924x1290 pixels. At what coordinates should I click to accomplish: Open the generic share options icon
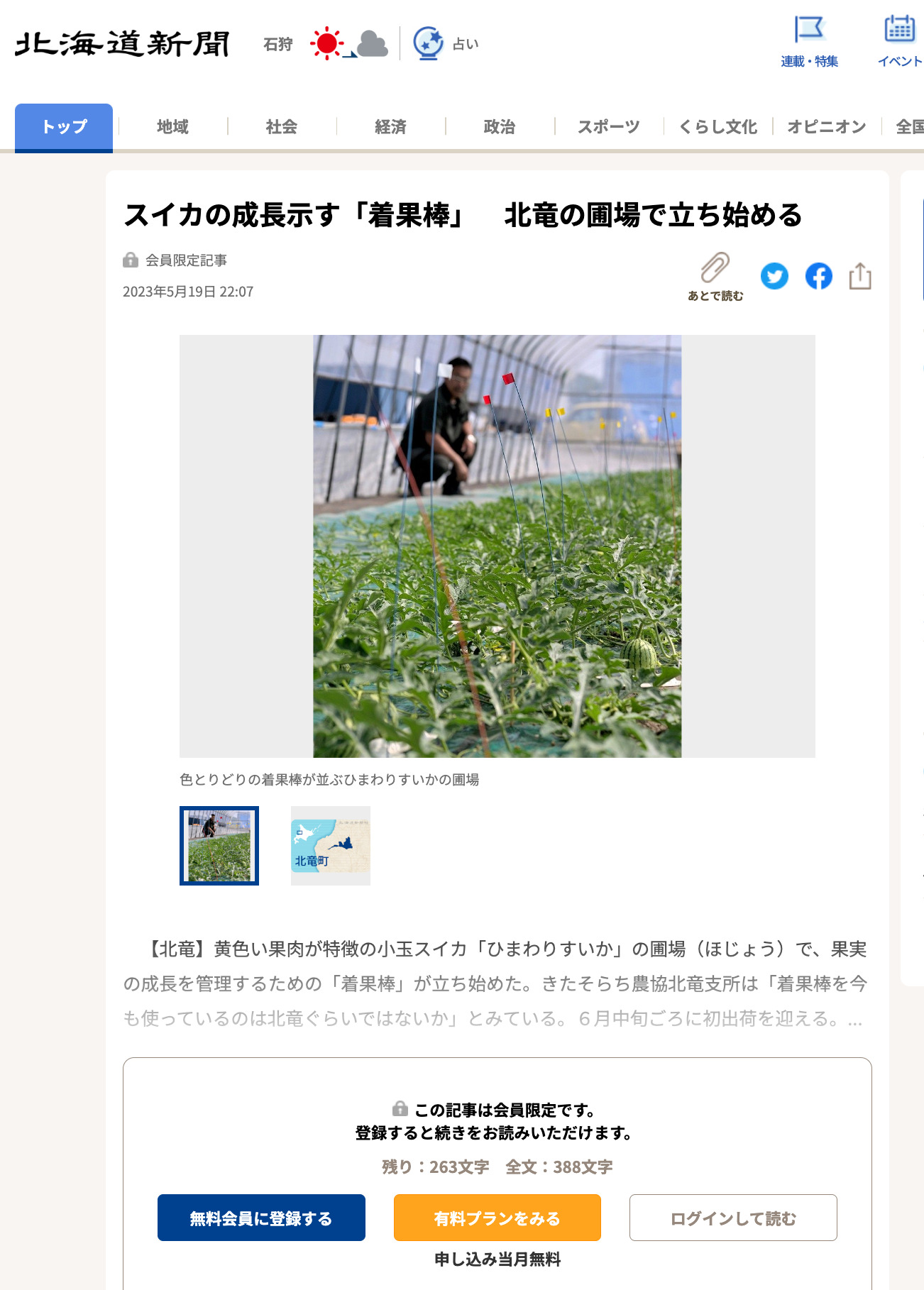[861, 277]
